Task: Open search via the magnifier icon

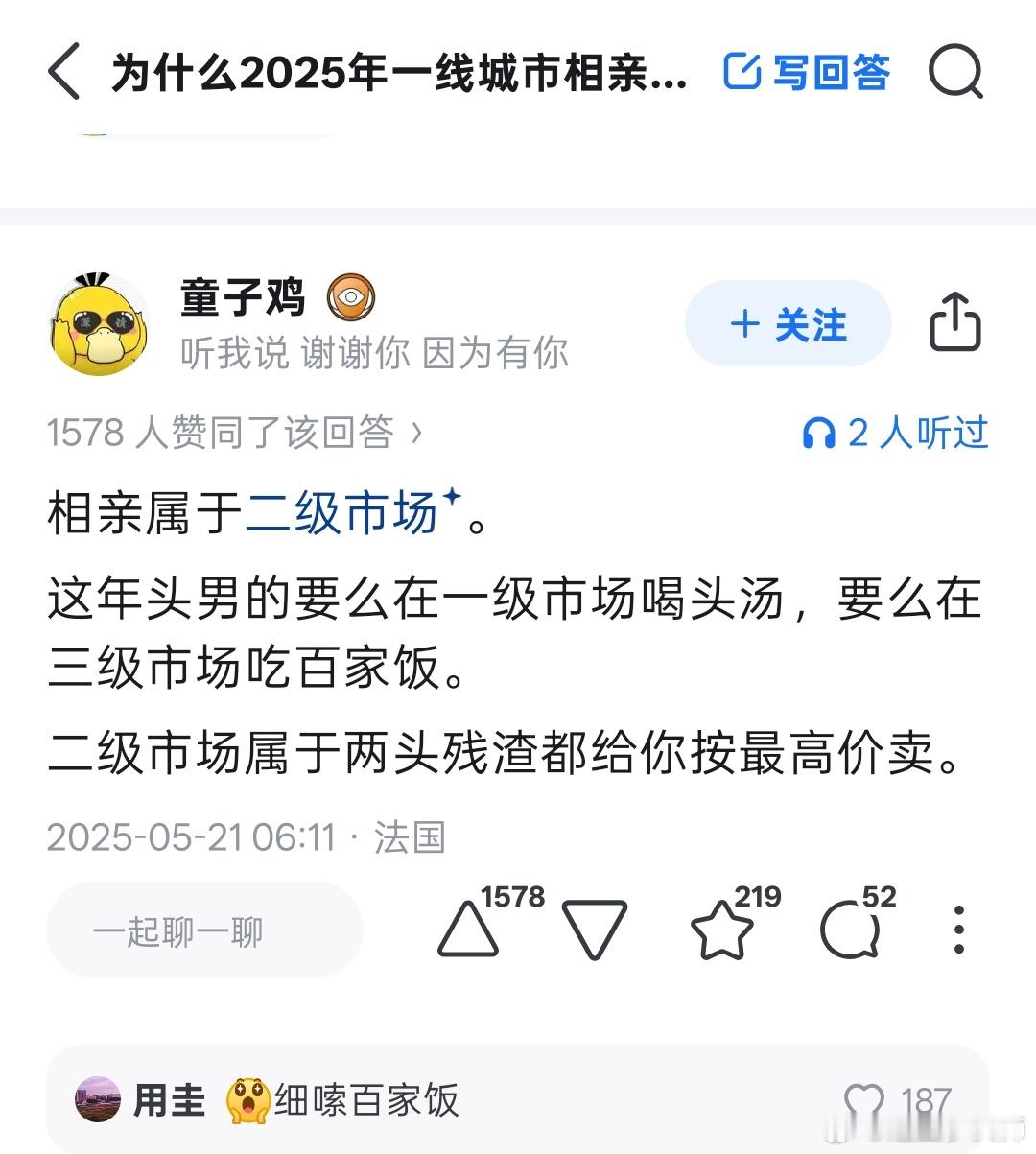Action: (x=955, y=72)
